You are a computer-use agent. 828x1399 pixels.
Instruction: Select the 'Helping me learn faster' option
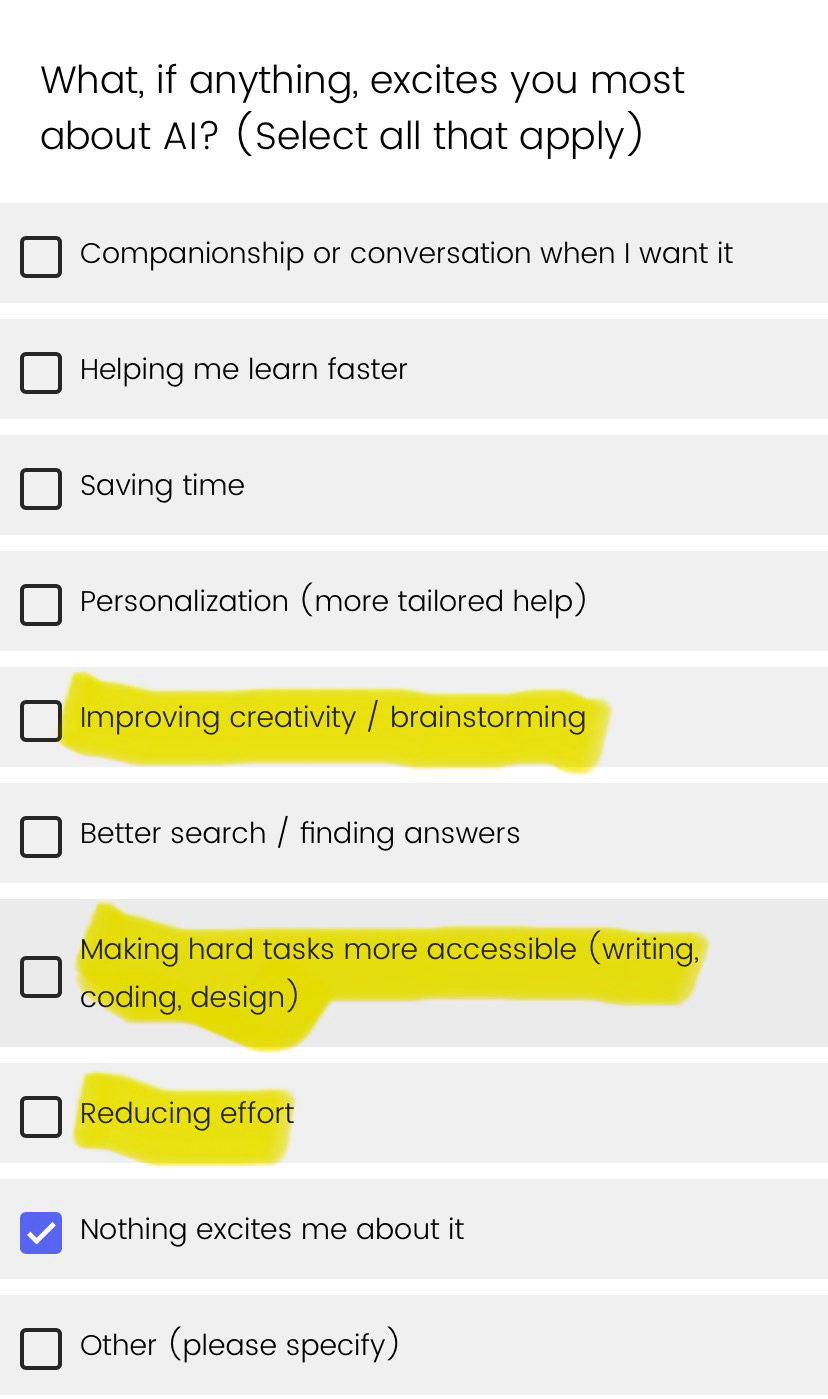point(41,372)
